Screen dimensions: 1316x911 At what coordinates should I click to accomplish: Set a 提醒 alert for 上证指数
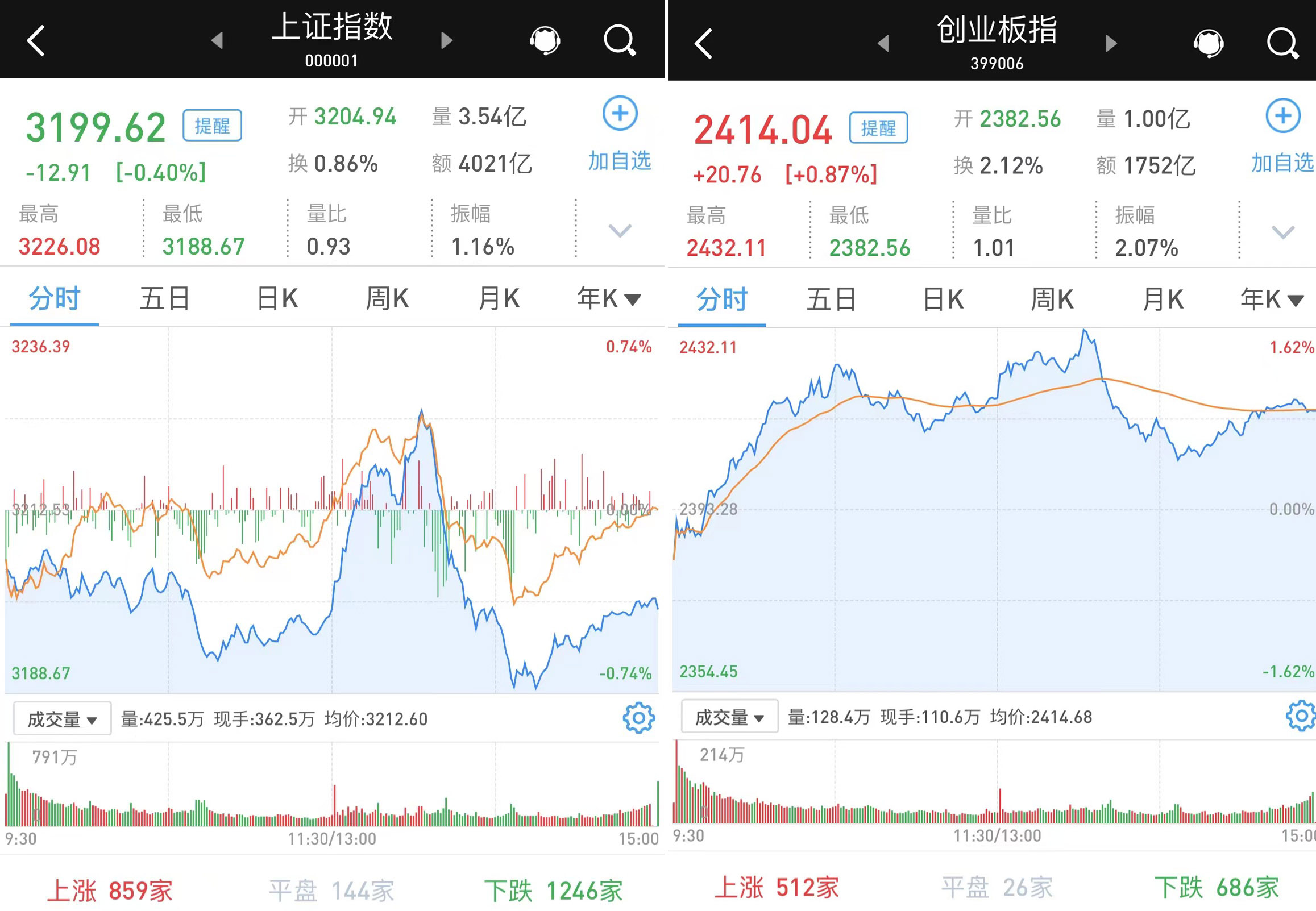click(x=212, y=126)
